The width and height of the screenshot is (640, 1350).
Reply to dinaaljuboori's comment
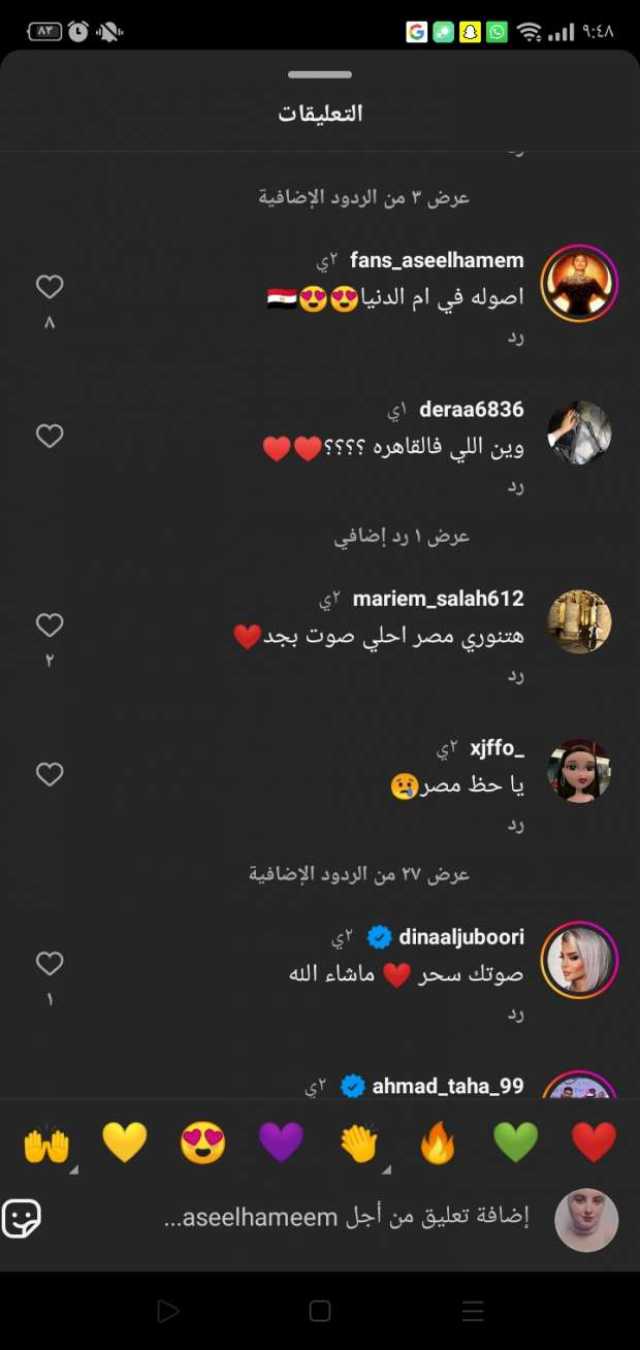pyautogui.click(x=515, y=1014)
